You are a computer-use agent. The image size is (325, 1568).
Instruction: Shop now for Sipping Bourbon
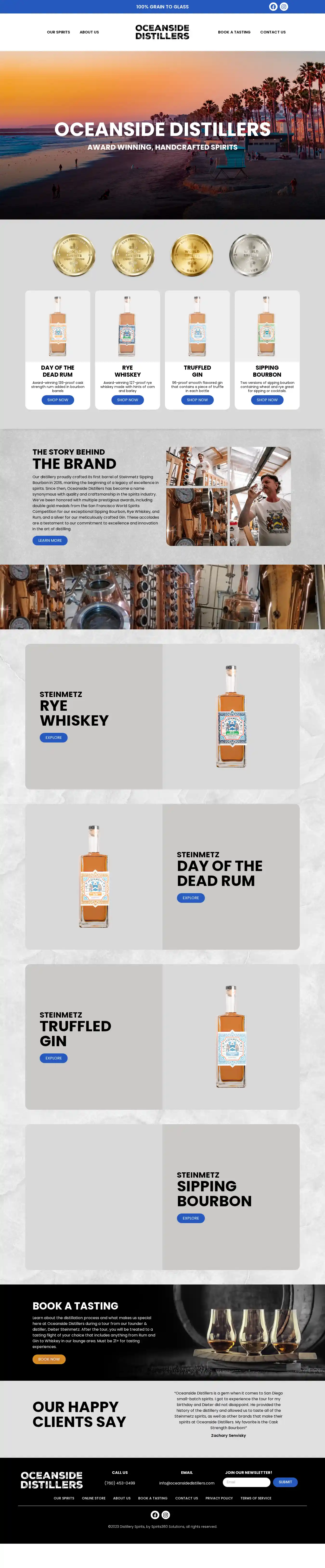coord(267,400)
